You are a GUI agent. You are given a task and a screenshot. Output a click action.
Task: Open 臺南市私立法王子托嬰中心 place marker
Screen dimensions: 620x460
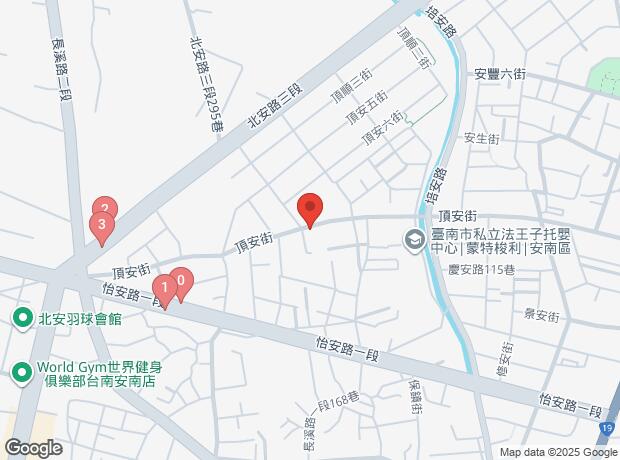(x=413, y=240)
